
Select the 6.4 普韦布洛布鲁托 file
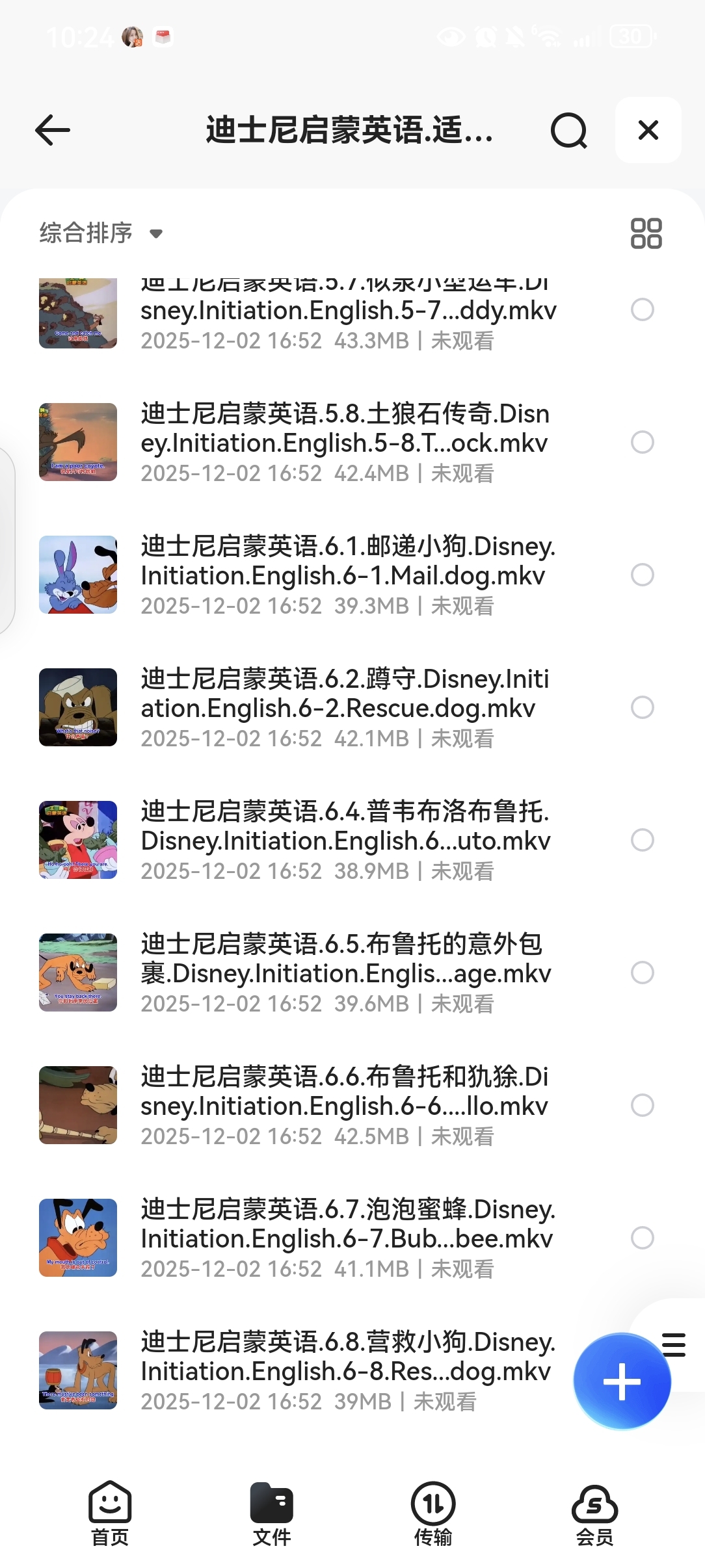643,840
